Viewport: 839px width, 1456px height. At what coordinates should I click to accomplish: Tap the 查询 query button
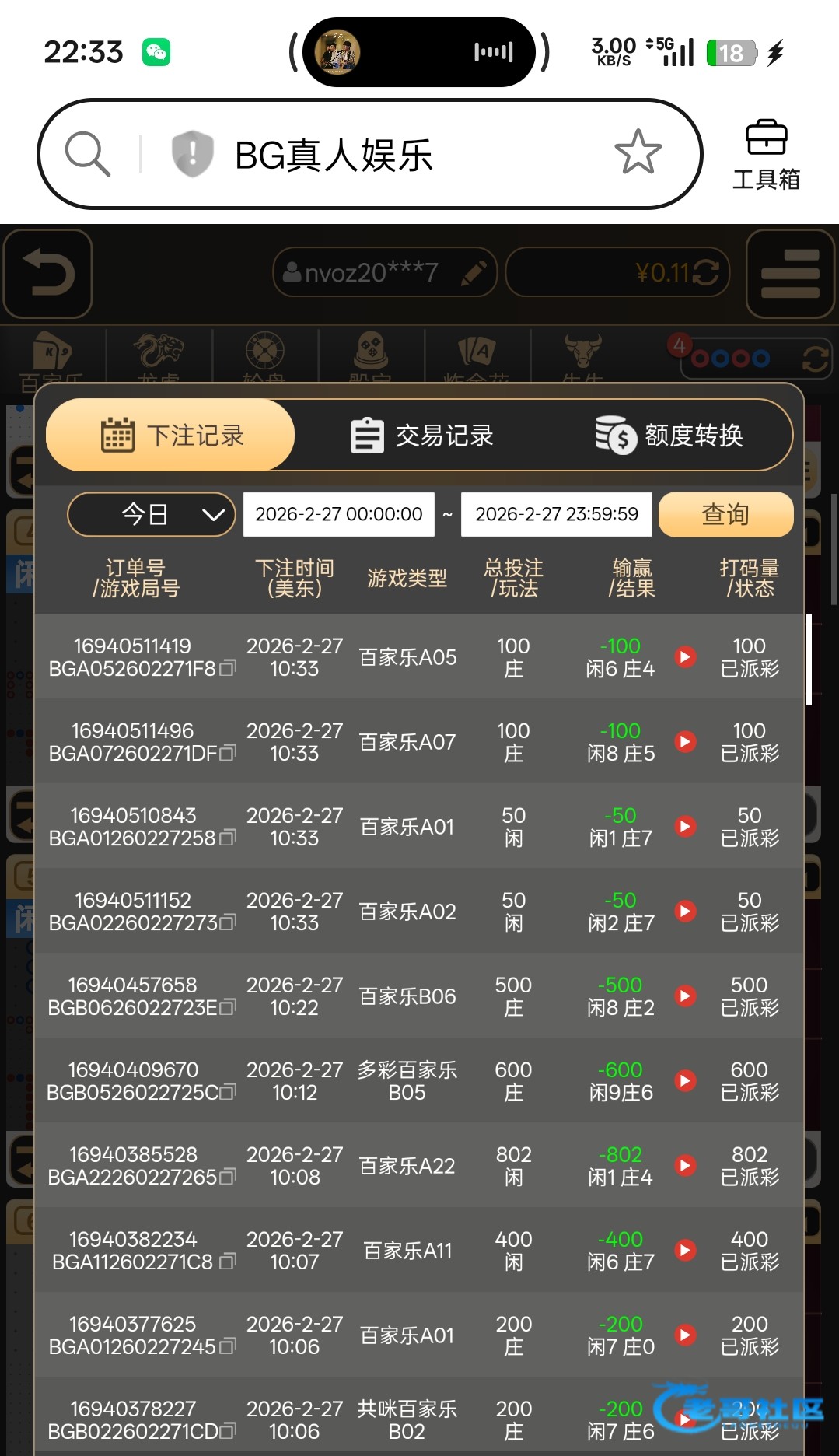[725, 514]
